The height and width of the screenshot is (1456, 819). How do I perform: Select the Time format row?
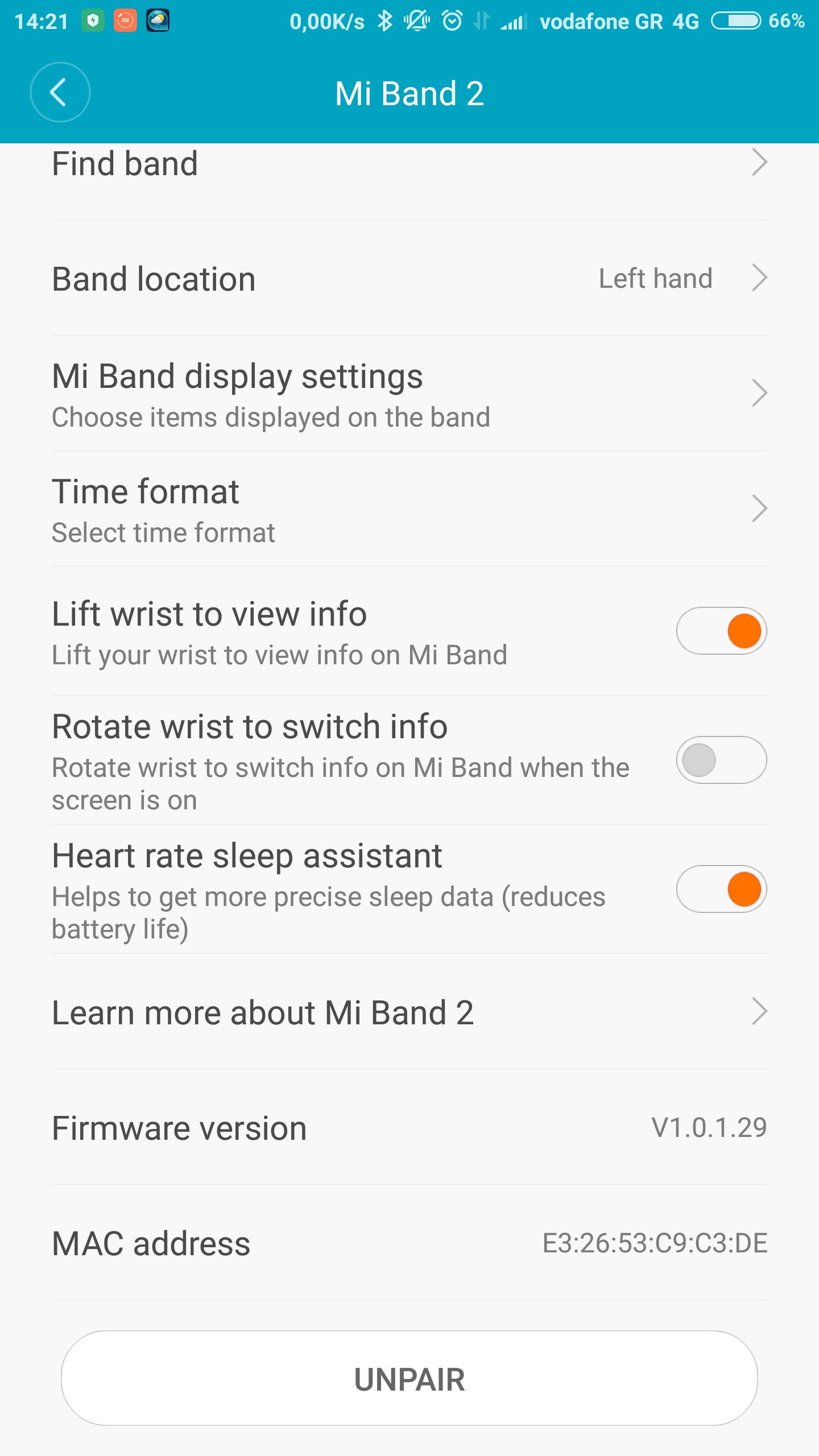pyautogui.click(x=409, y=509)
